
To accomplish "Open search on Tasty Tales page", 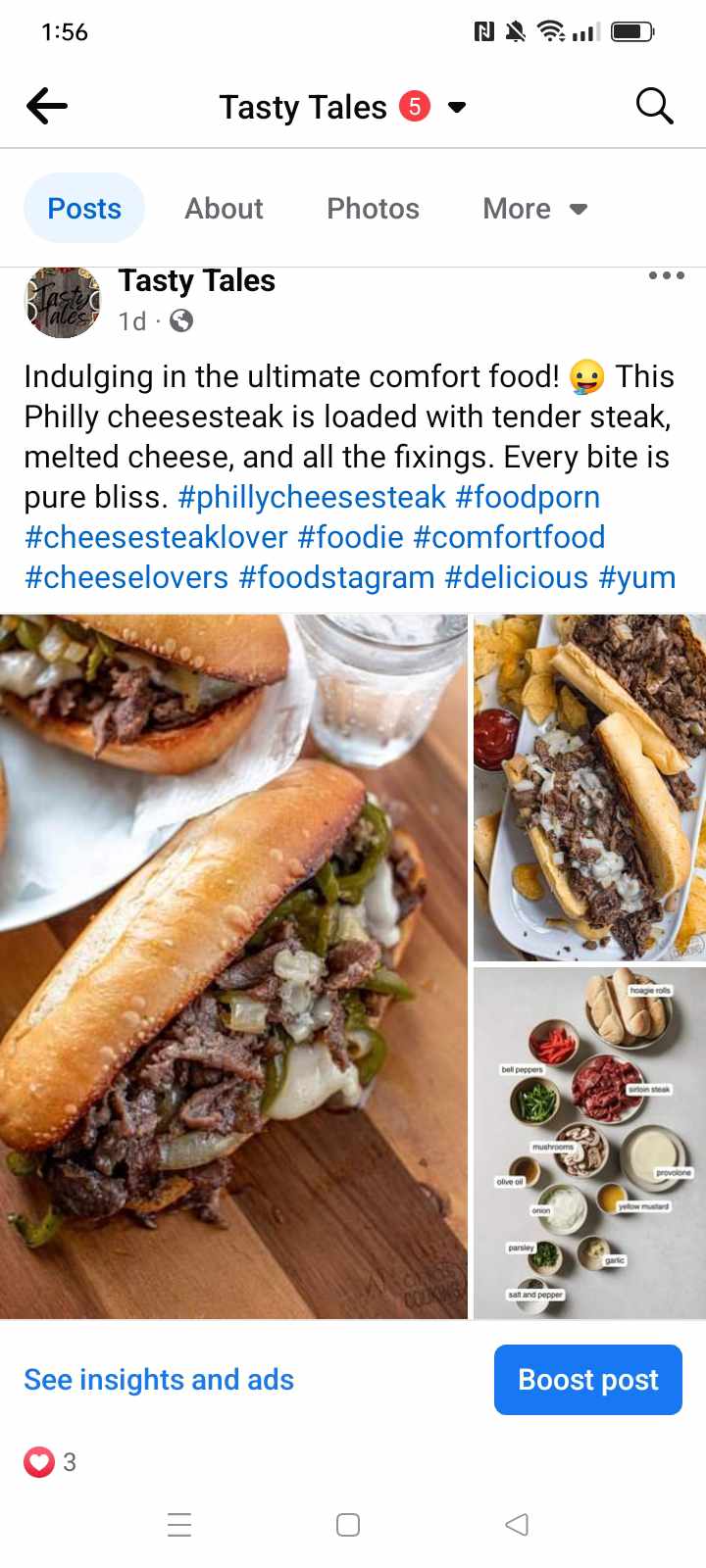I will 654,106.
